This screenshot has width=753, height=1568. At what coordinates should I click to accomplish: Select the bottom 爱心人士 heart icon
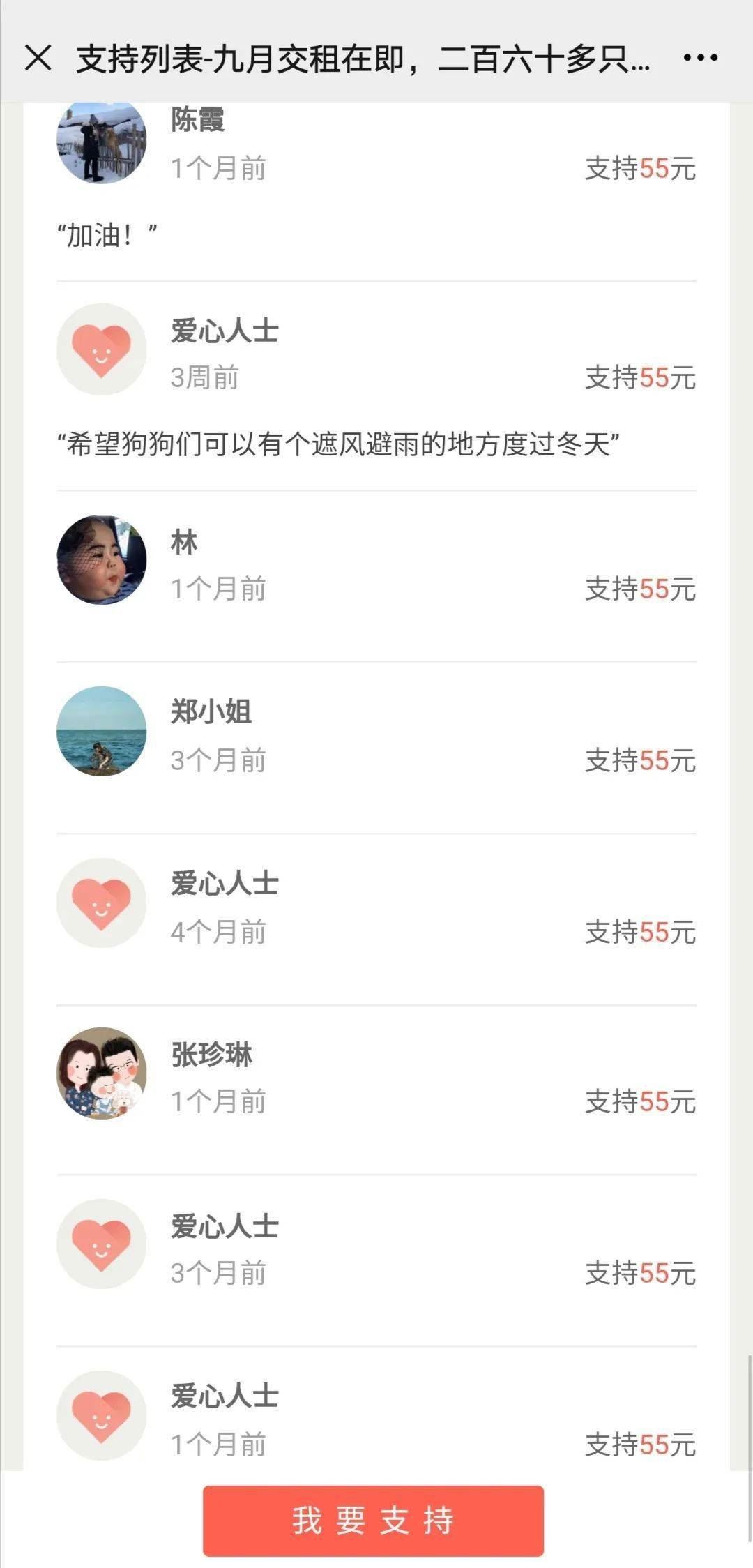[x=101, y=1415]
